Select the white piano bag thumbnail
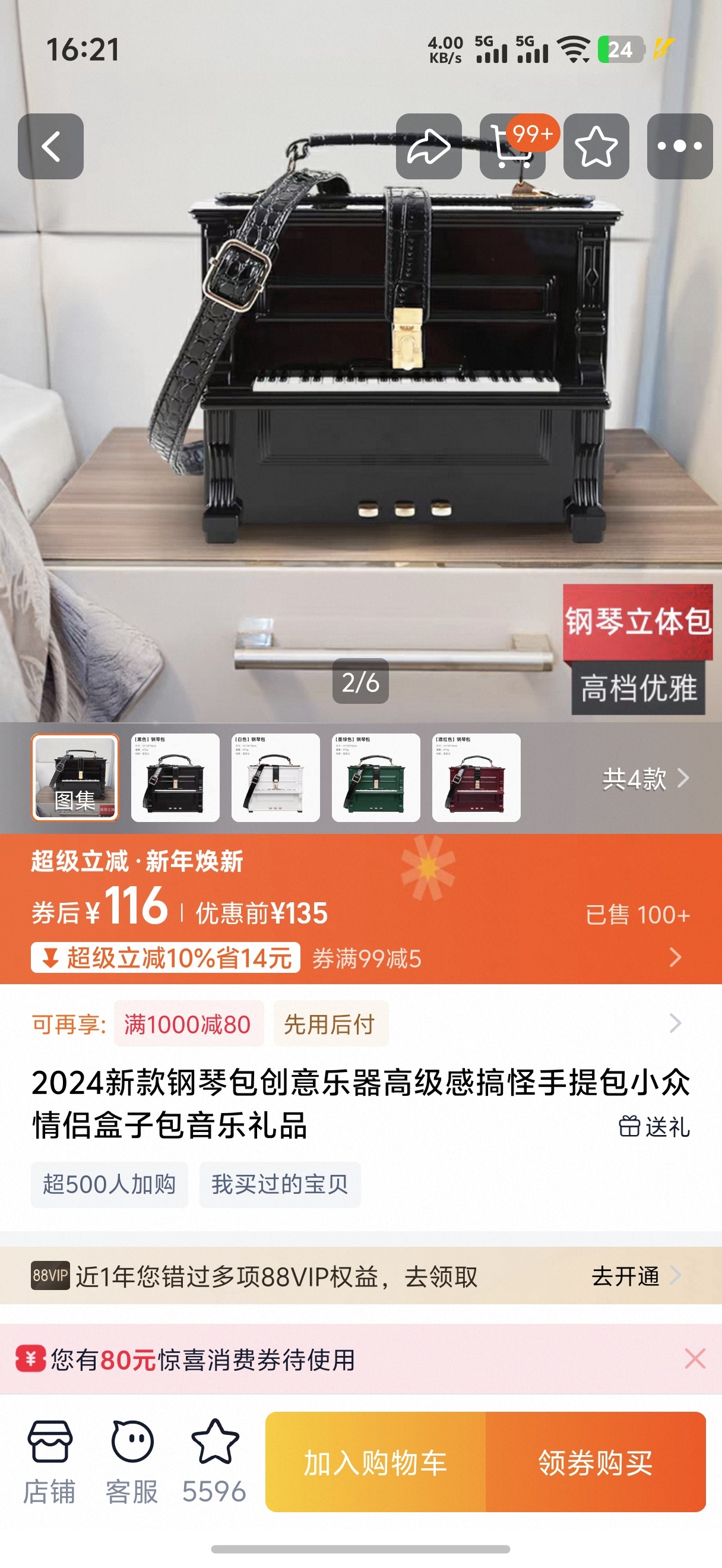Screen dimensions: 722x1568 275,777
